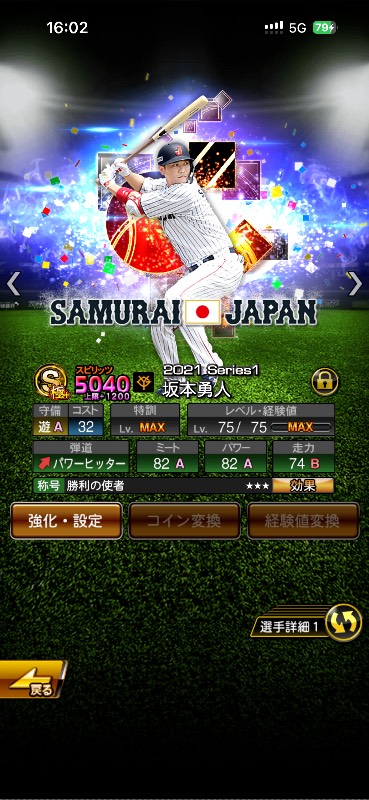Go to the next player with right arrow

[x=355, y=284]
